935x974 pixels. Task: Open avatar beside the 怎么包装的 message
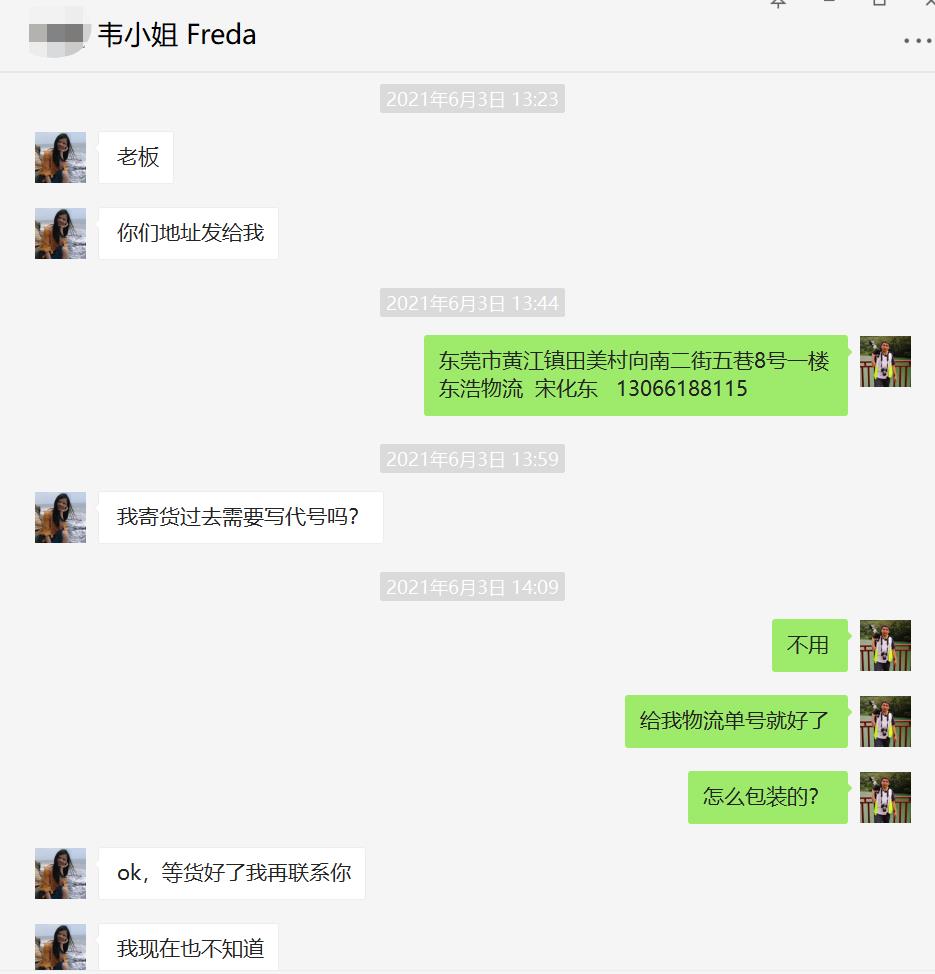(x=885, y=797)
